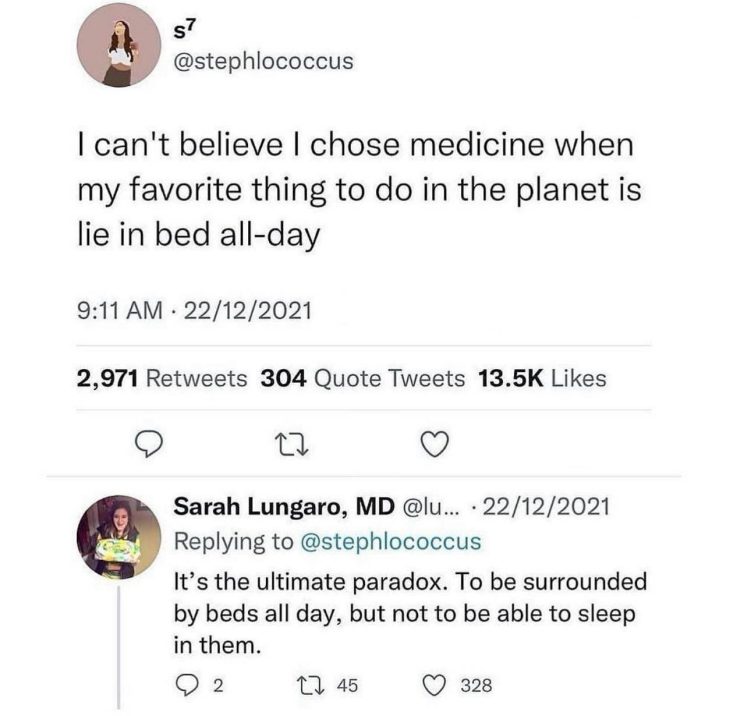This screenshot has height=716, width=751.
Task: View the 2,971 Retweets list
Action: point(161,378)
